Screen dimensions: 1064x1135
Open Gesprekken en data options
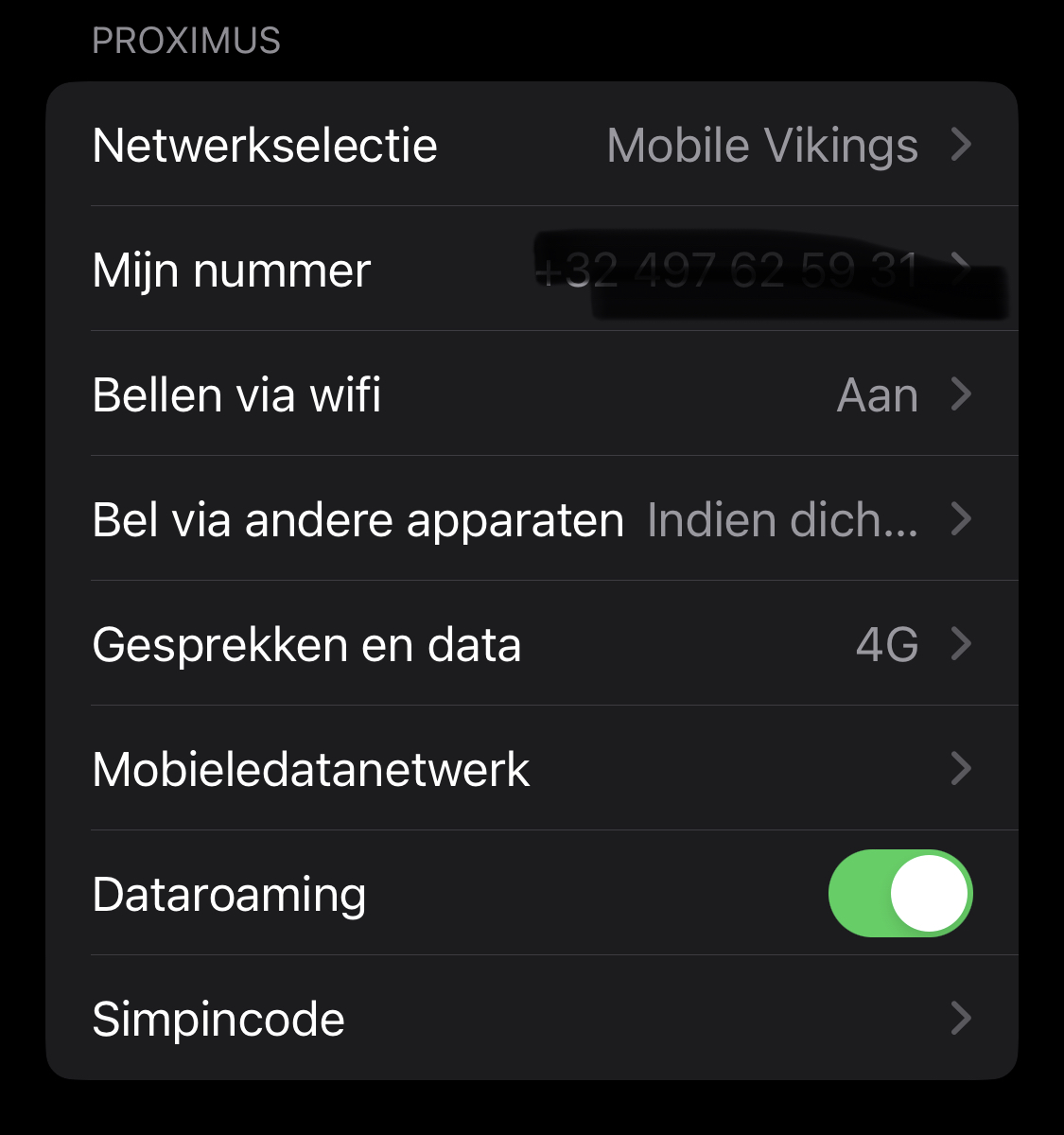point(532,644)
